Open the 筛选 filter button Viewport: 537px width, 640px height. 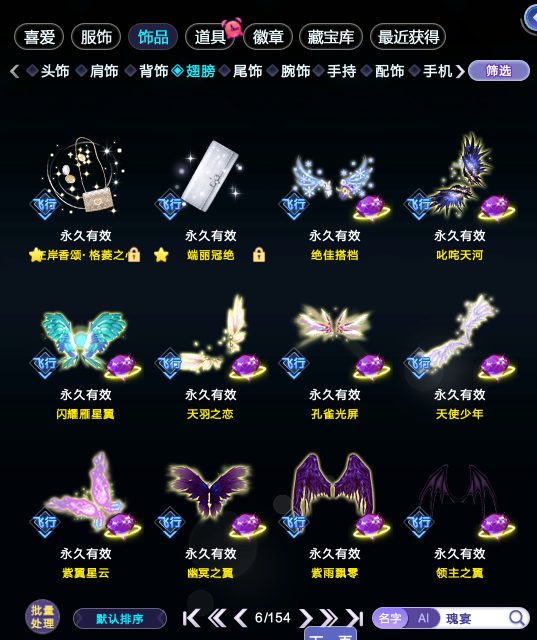click(x=499, y=71)
